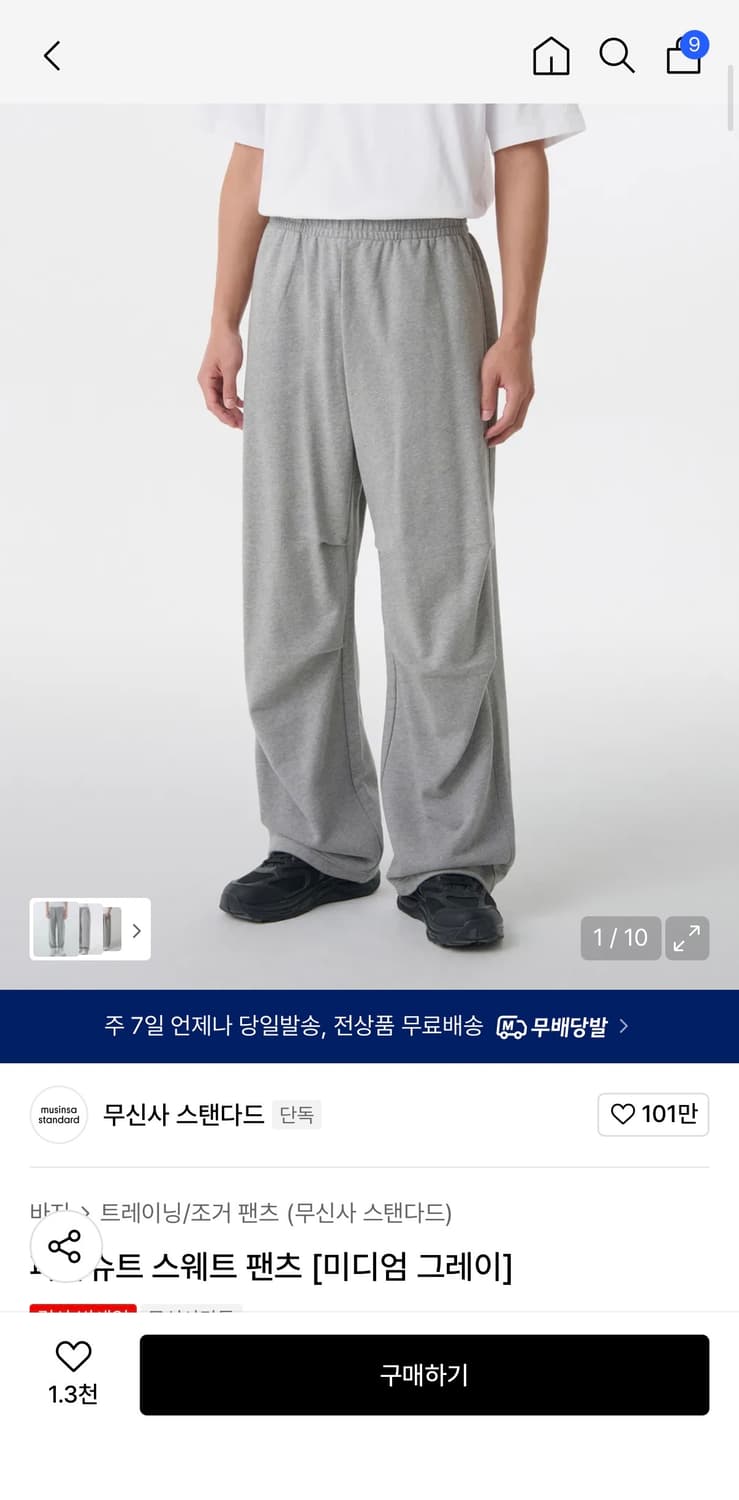Screen dimensions: 739x1500
Task: Expand the product image to fullscreen
Action: point(687,938)
